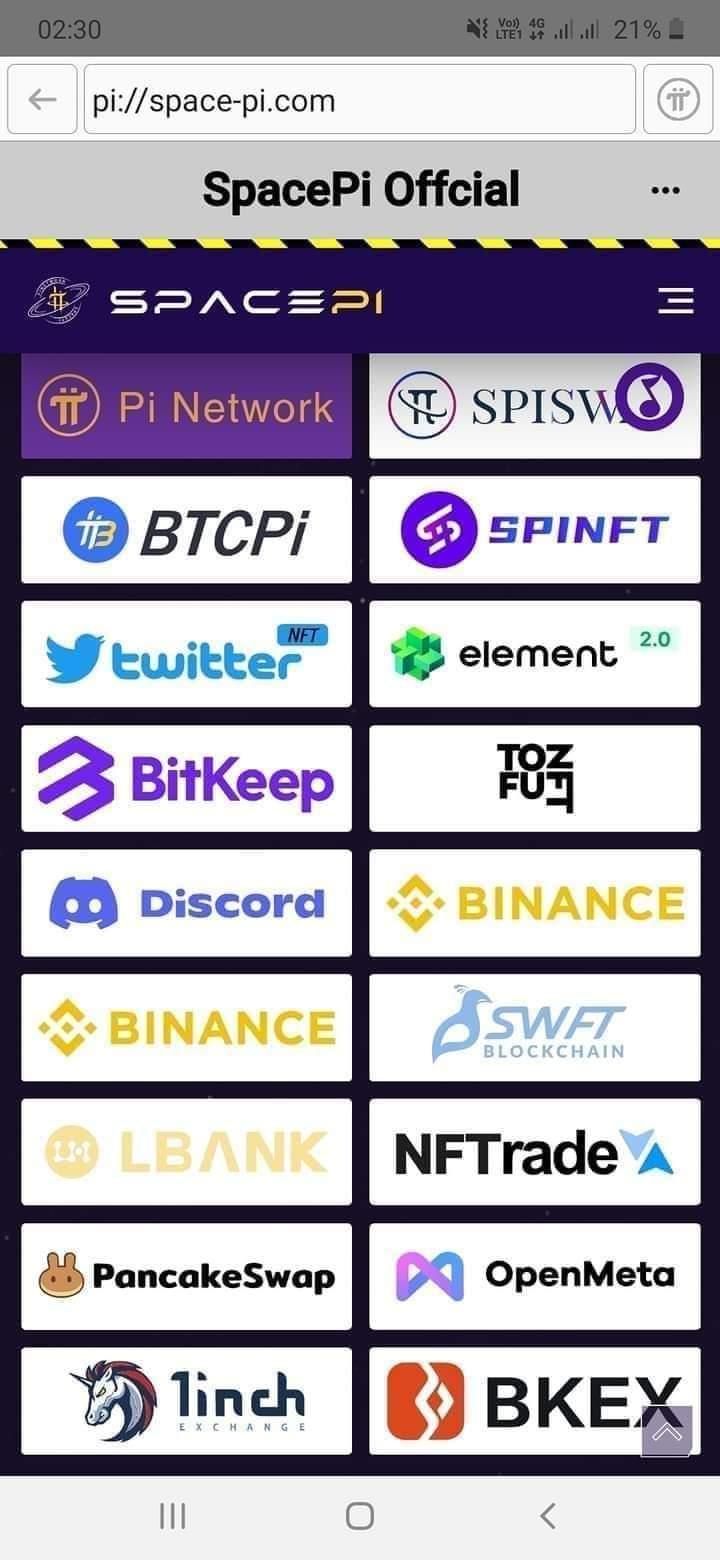720x1560 pixels.
Task: Tap the purple music note floating button
Action: 649,397
